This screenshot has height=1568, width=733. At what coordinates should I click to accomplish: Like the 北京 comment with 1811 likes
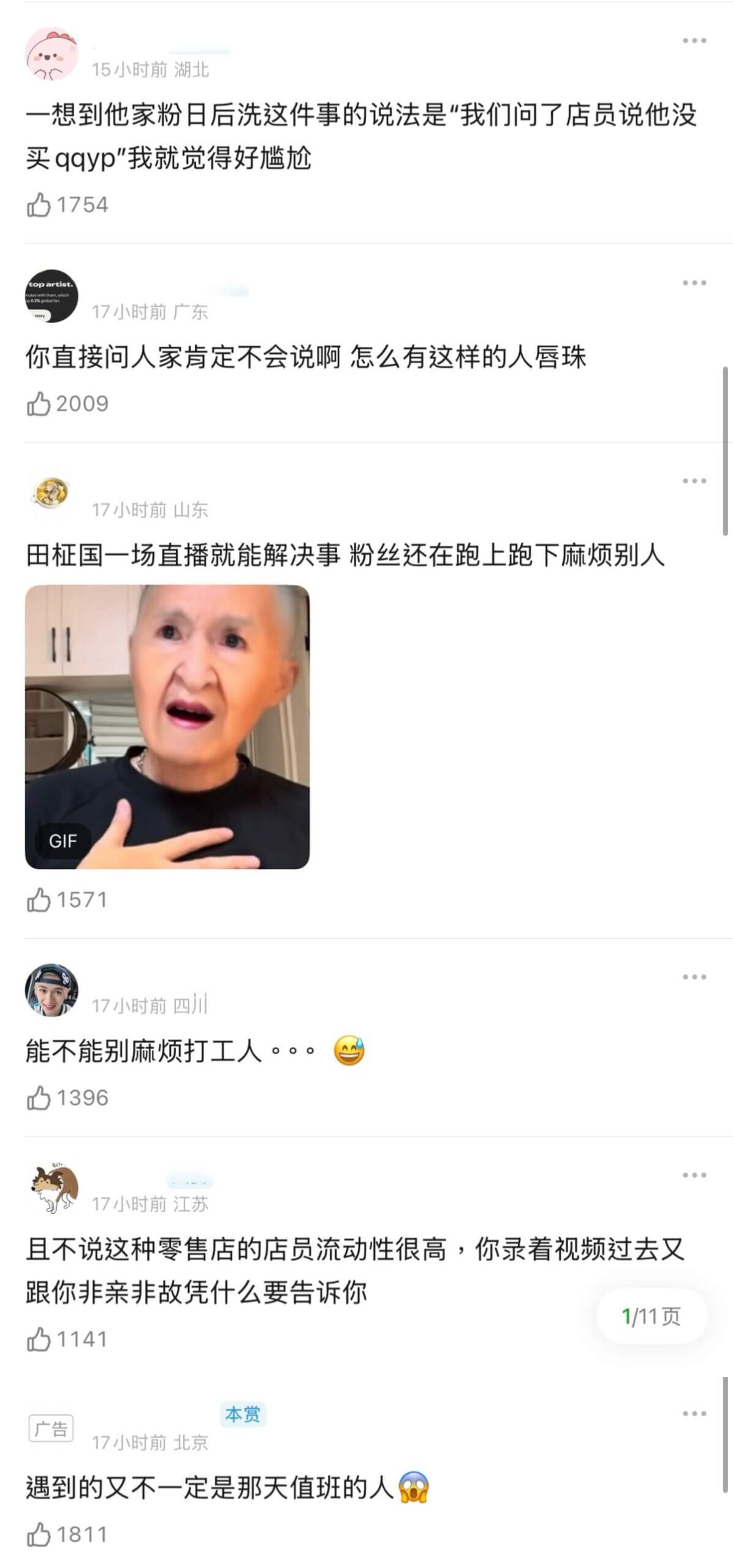(39, 1535)
